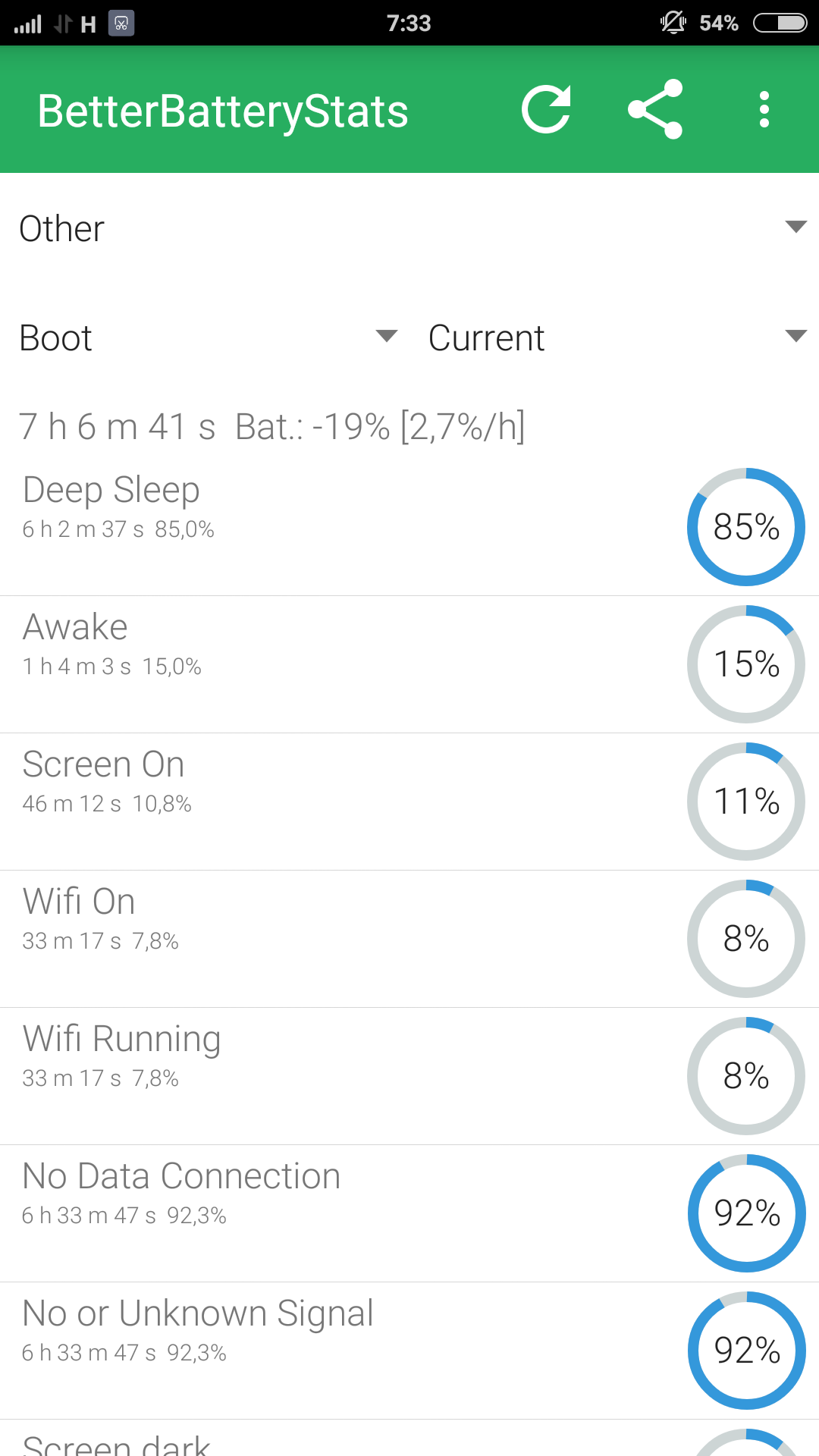Share the battery statistics
Viewport: 819px width, 1456px height.
tap(655, 110)
